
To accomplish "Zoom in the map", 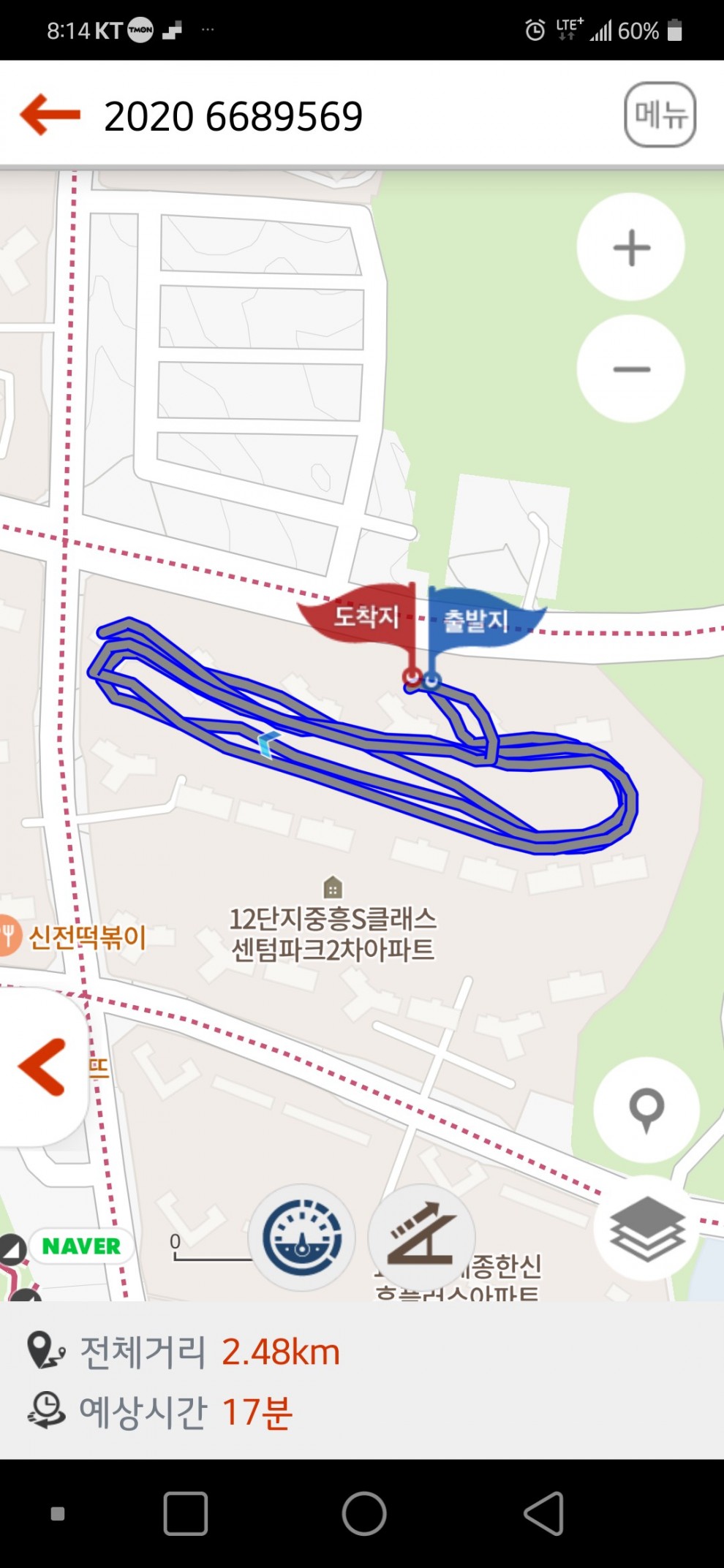I will [631, 247].
